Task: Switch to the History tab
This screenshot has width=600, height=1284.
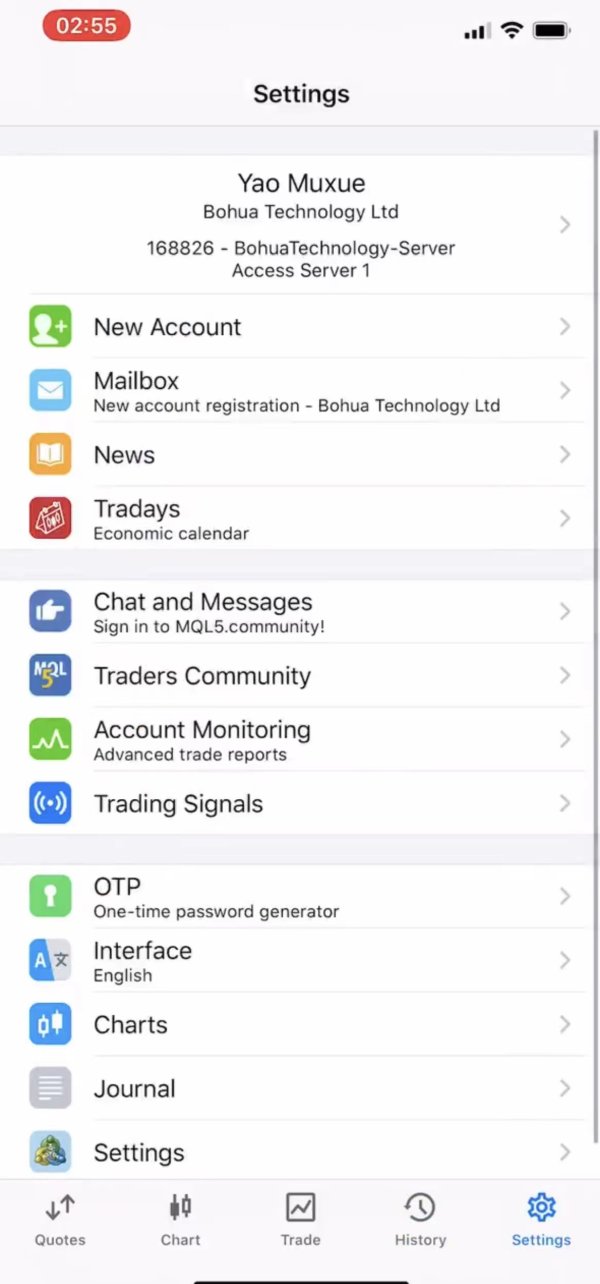Action: tap(420, 1220)
